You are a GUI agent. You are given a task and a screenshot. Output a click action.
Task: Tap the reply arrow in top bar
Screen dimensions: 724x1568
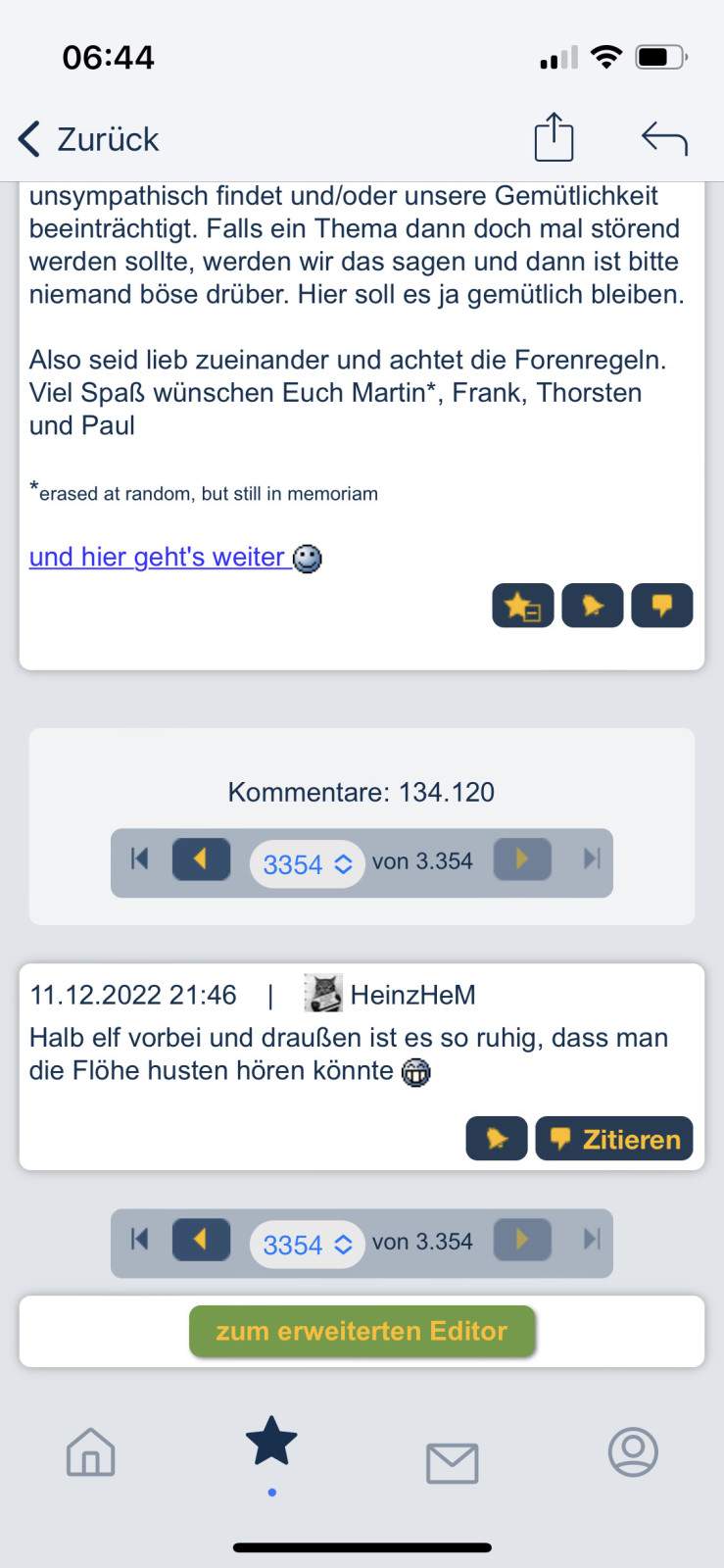[664, 139]
